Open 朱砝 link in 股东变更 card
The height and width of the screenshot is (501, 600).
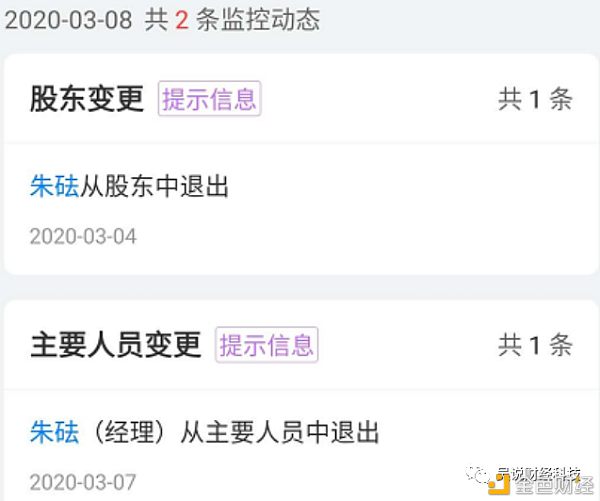pyautogui.click(x=54, y=187)
